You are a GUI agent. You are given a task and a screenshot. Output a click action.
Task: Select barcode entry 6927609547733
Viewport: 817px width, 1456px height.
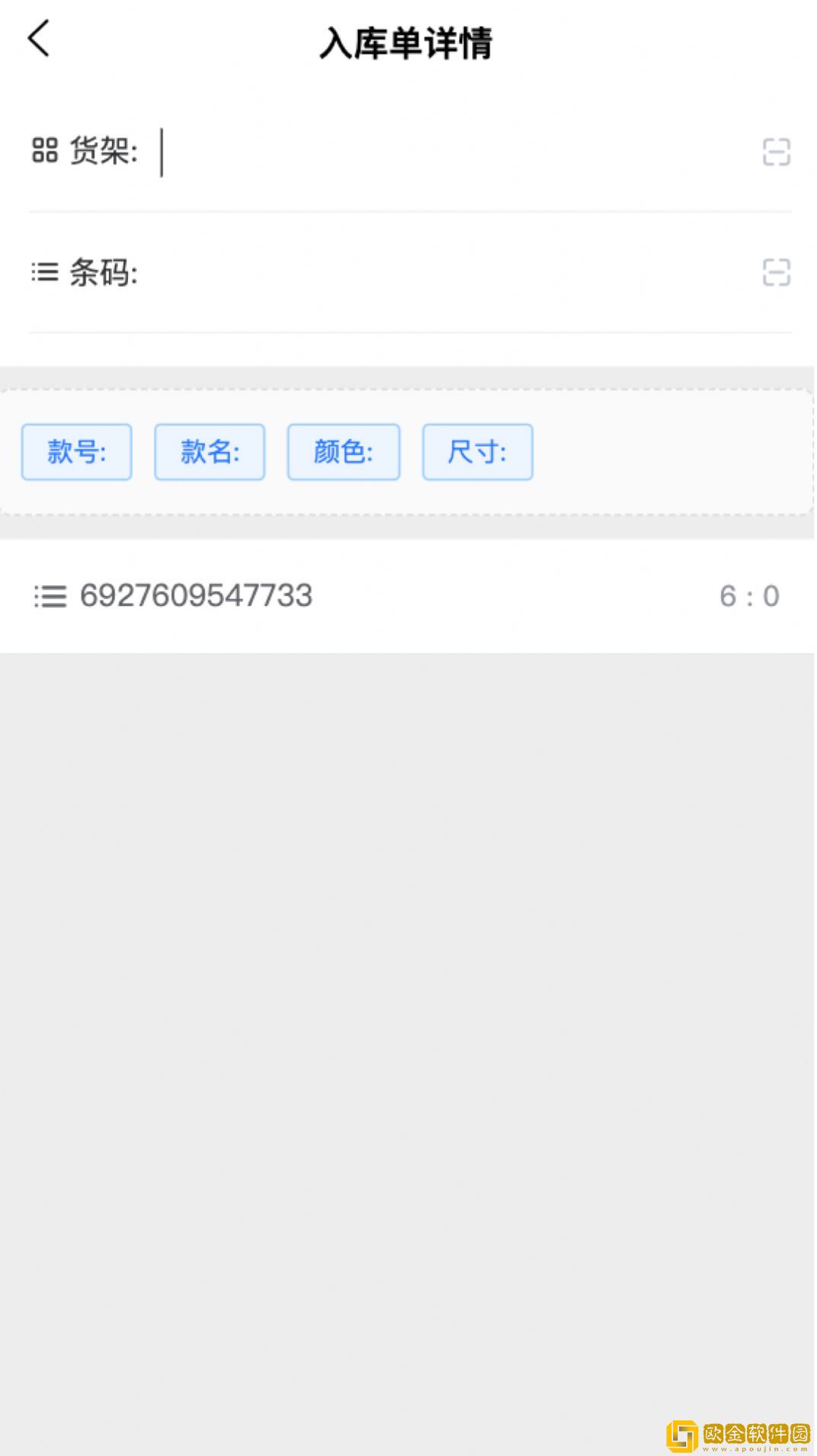[196, 597]
